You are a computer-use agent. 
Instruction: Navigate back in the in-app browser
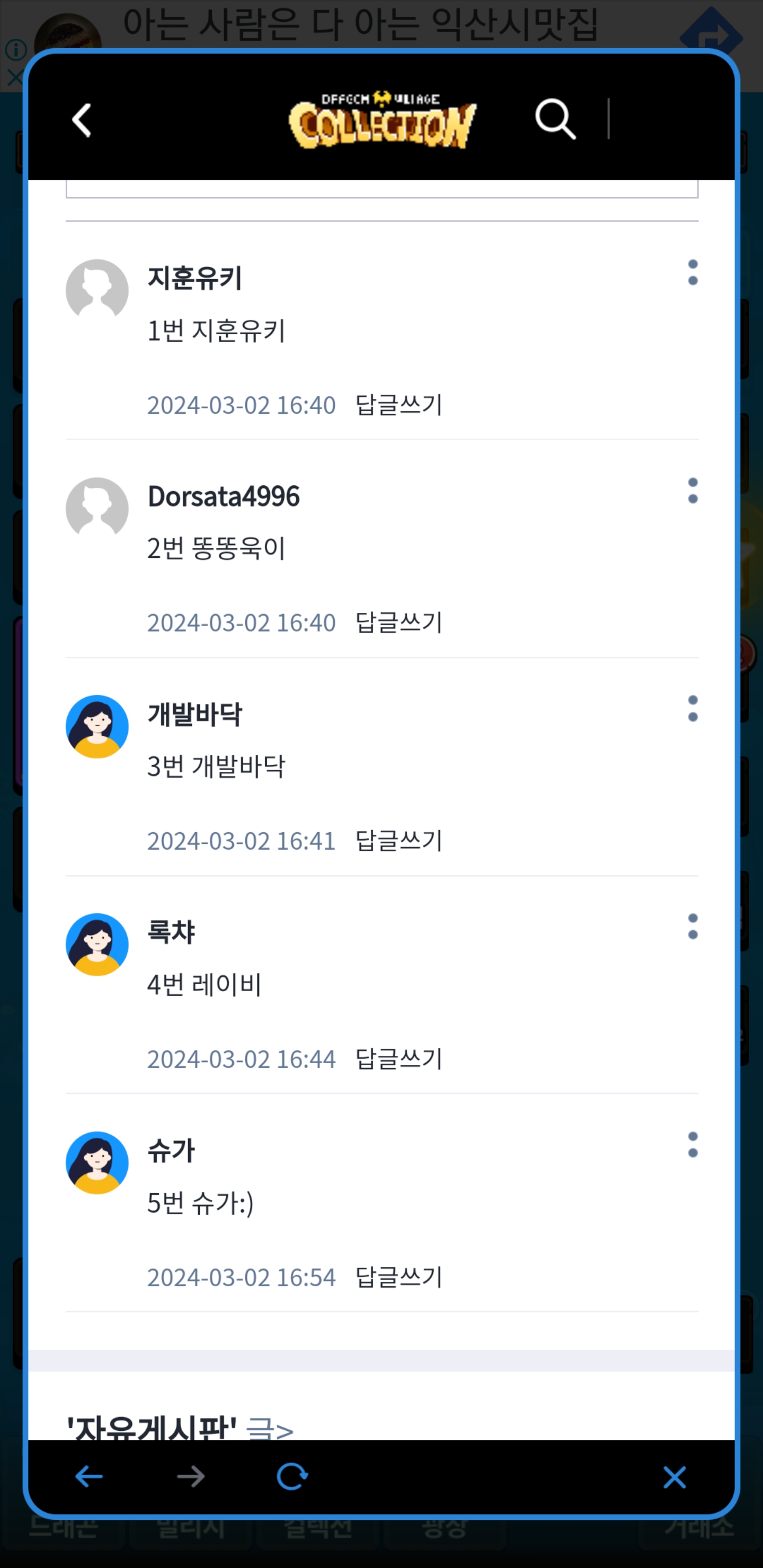pyautogui.click(x=89, y=1476)
